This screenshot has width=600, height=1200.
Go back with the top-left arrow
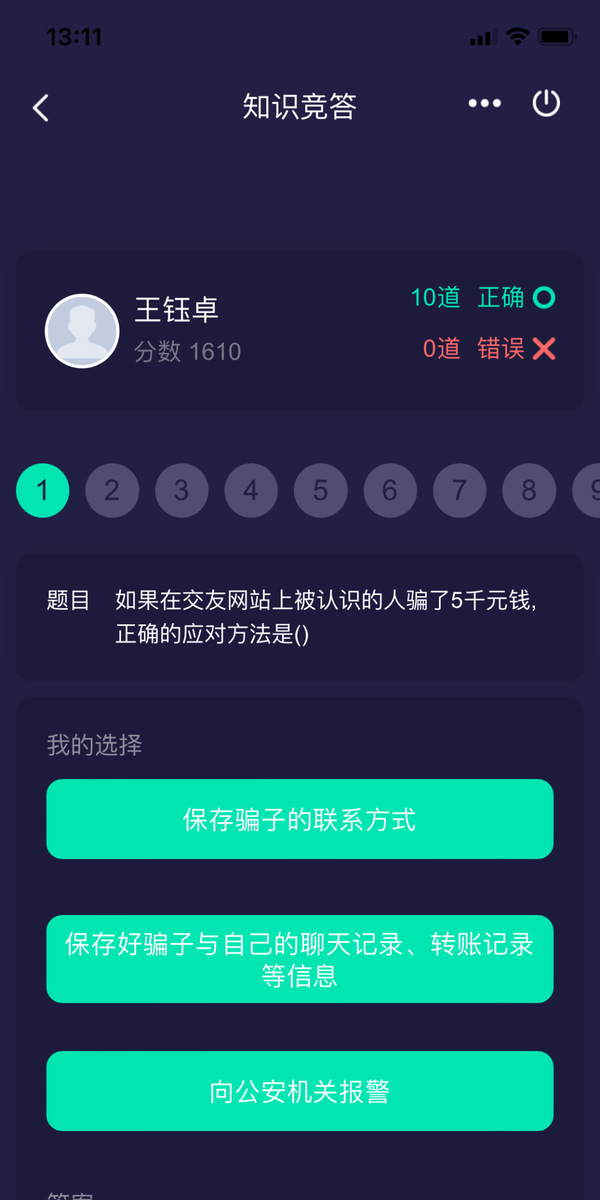tap(40, 107)
